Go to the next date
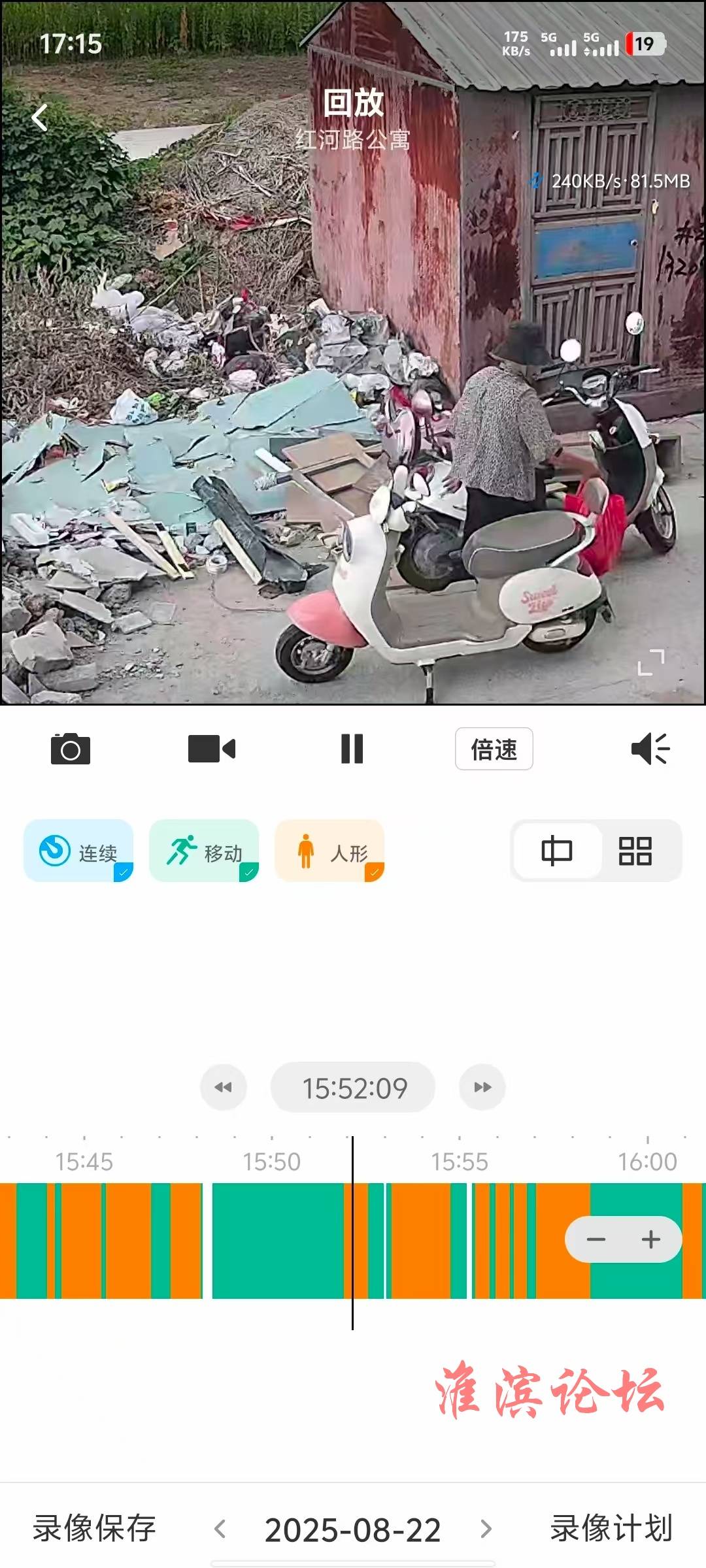This screenshot has width=706, height=1568. point(486,1529)
